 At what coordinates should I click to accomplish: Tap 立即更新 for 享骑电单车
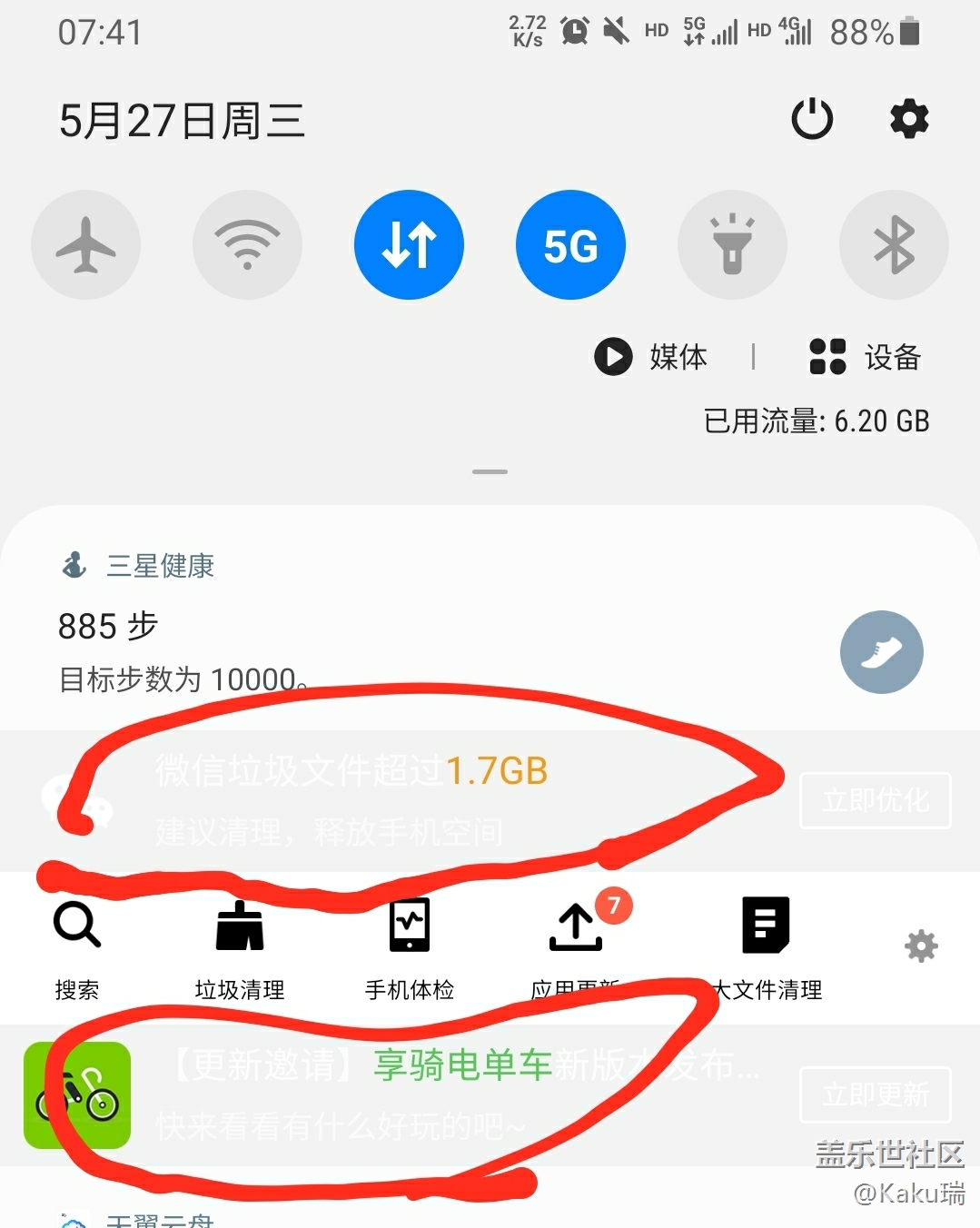tap(875, 1094)
